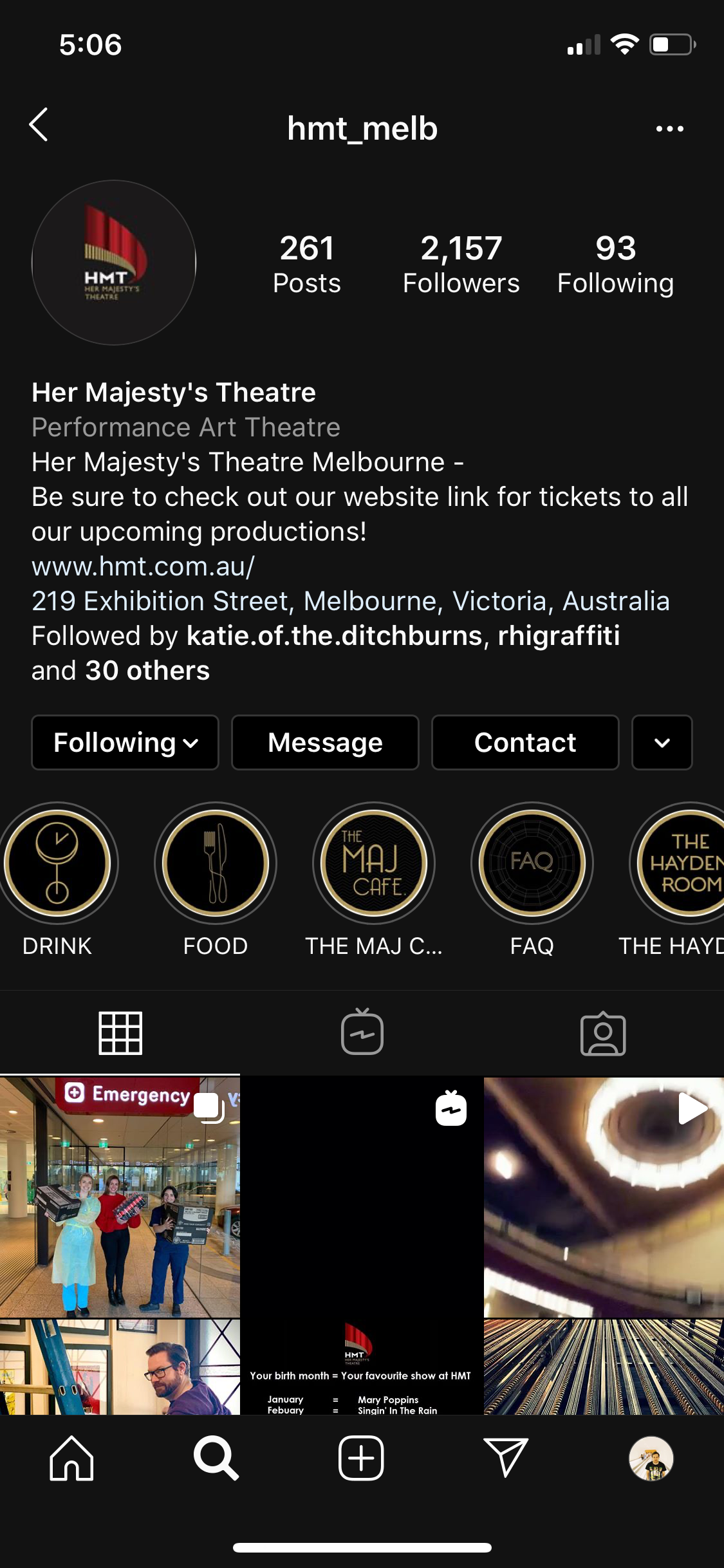Send a Message to the theatre
Image resolution: width=724 pixels, height=1568 pixels.
tap(325, 742)
